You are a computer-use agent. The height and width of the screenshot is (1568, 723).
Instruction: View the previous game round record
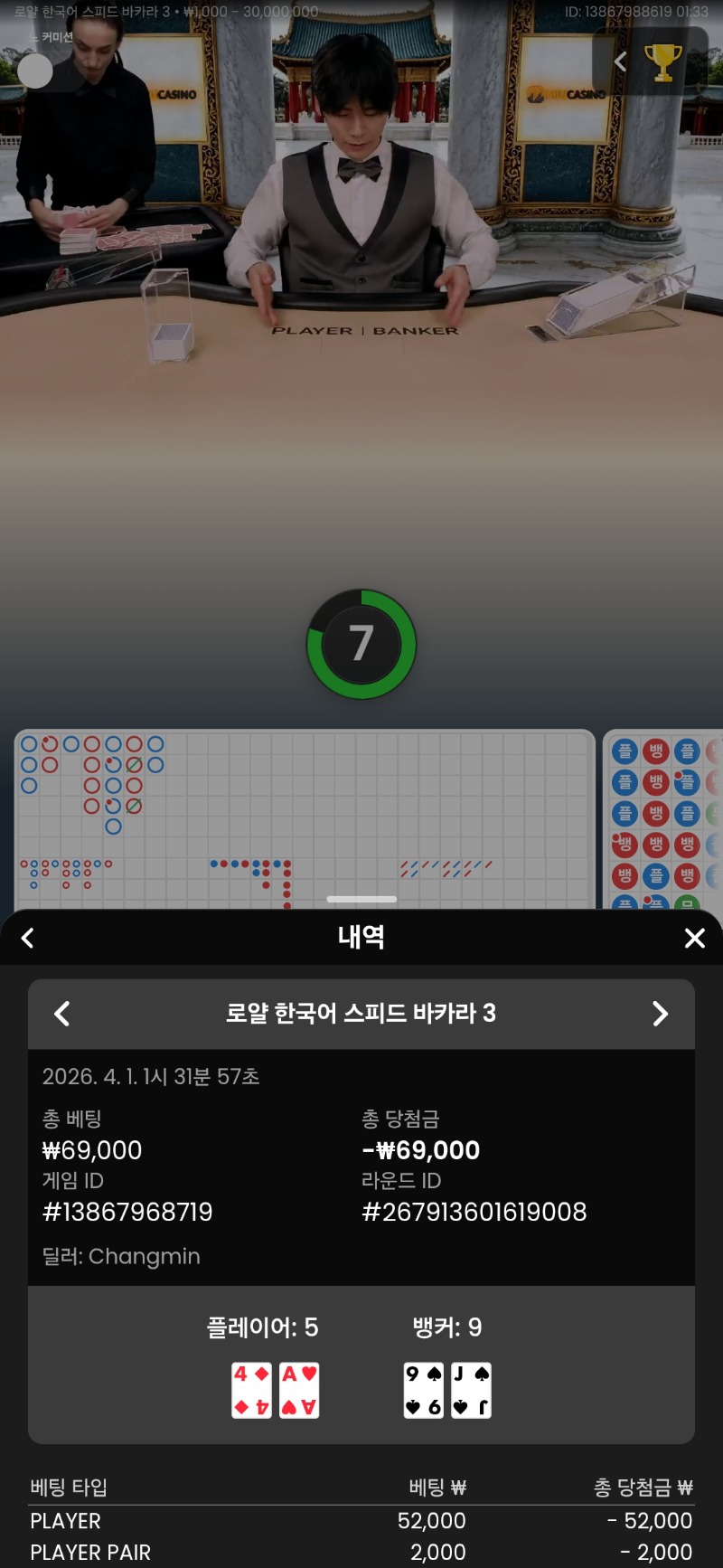(62, 1014)
